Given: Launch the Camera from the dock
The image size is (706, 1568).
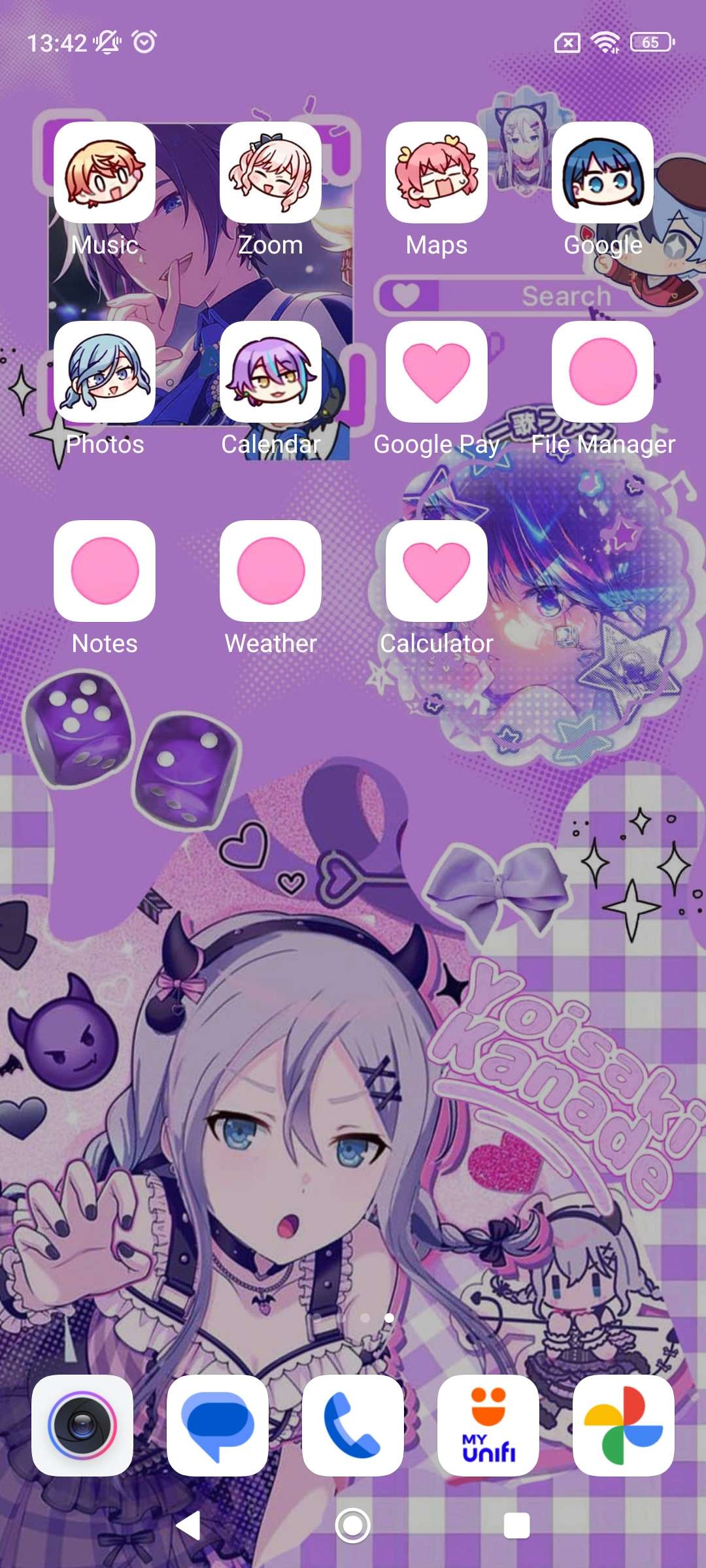Looking at the screenshot, I should [82, 1426].
